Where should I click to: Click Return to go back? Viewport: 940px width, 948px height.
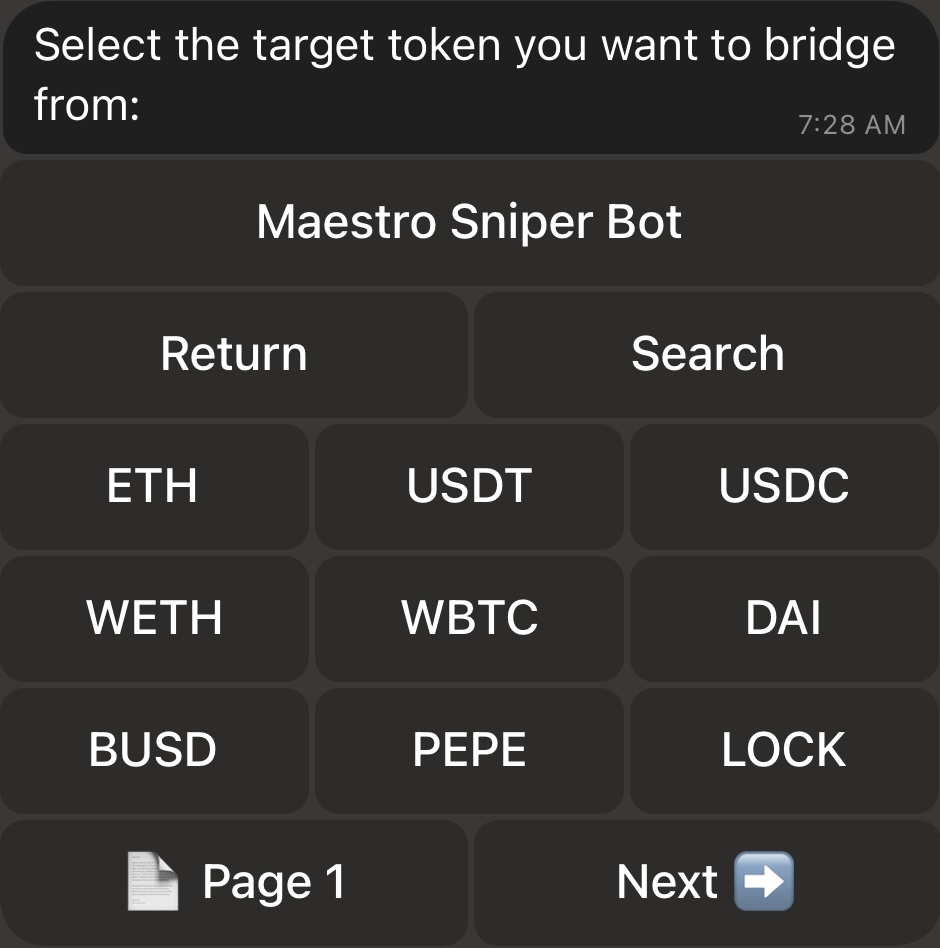[233, 354]
